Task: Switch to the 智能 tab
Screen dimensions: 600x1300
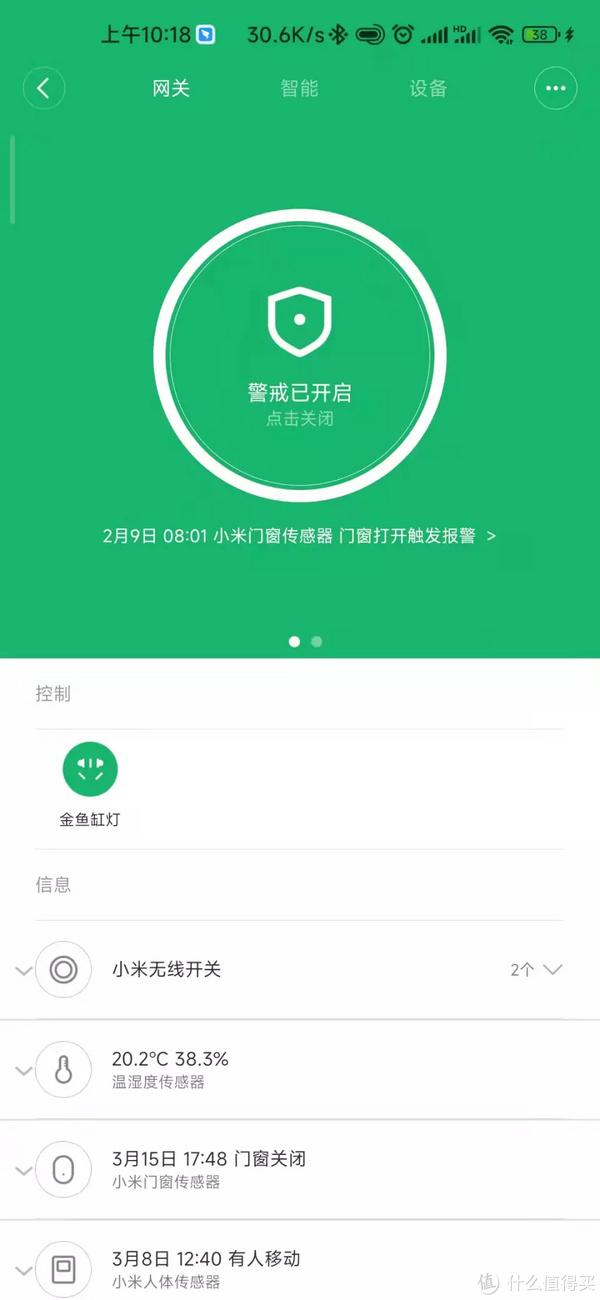Action: tap(299, 88)
